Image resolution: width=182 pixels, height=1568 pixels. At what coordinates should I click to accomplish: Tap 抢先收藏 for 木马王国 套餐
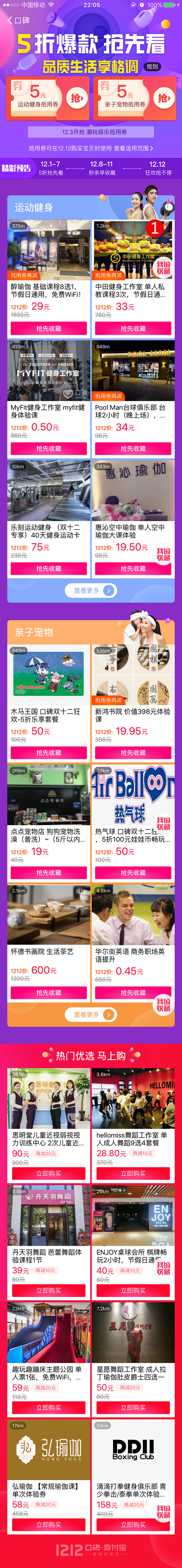click(x=49, y=753)
